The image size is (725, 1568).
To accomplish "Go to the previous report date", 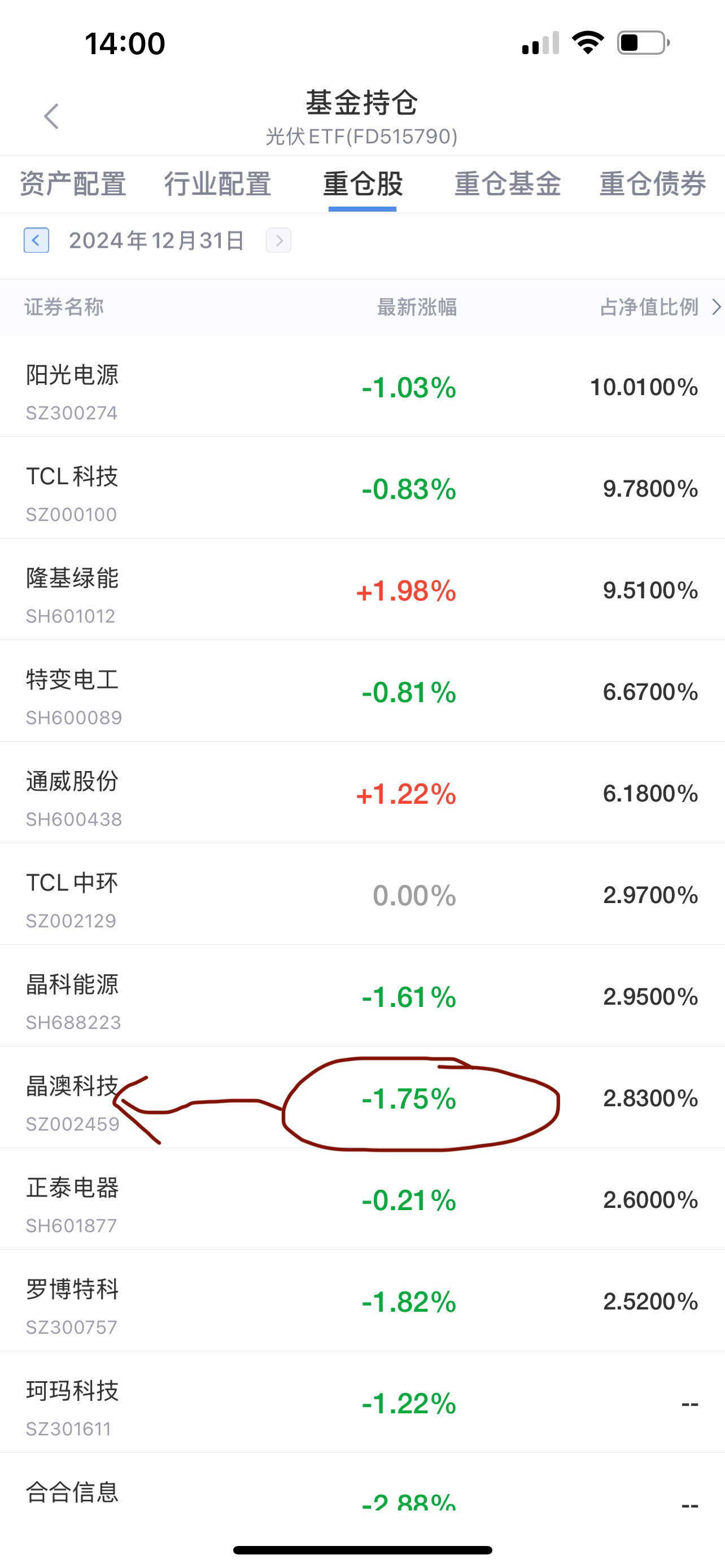I will 37,240.
